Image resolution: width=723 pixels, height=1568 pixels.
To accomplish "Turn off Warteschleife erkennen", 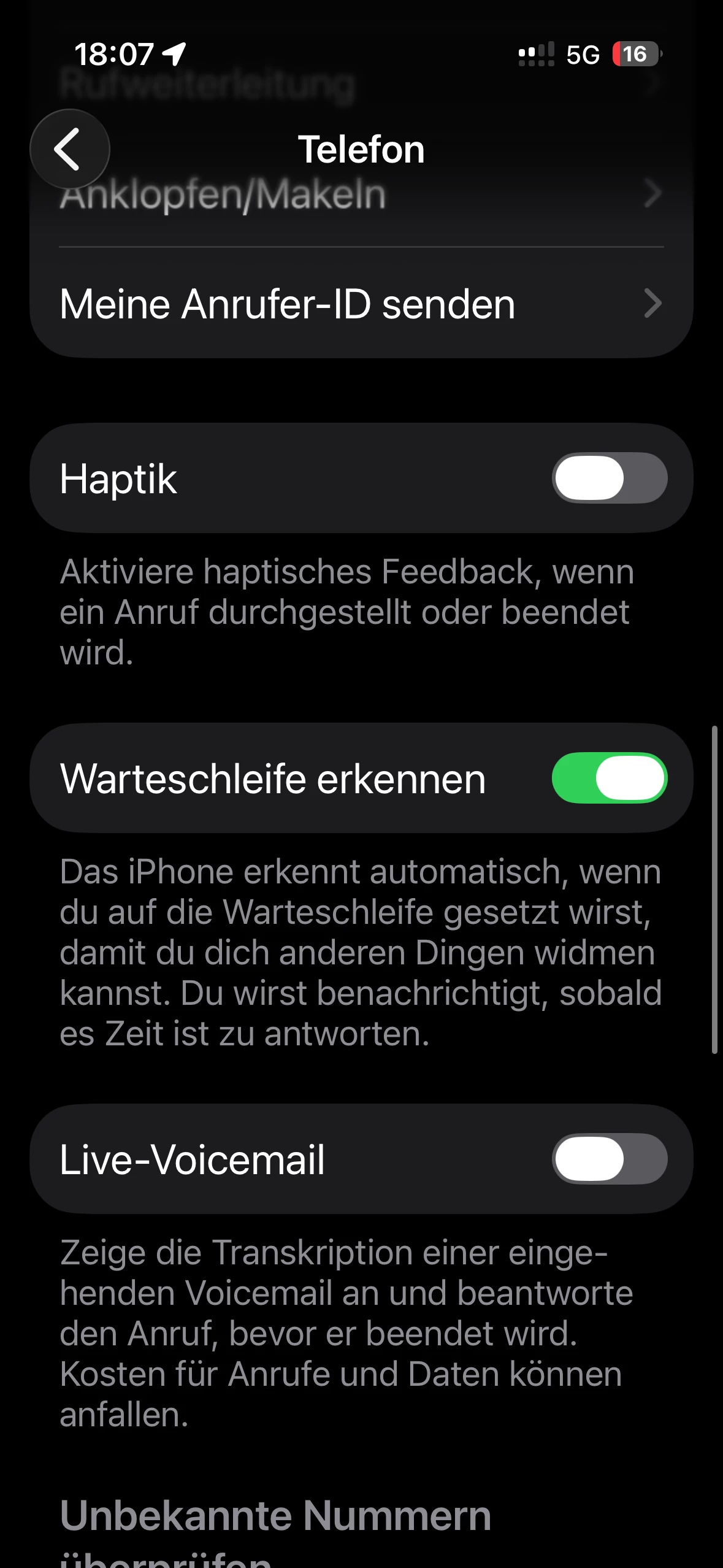I will click(609, 778).
